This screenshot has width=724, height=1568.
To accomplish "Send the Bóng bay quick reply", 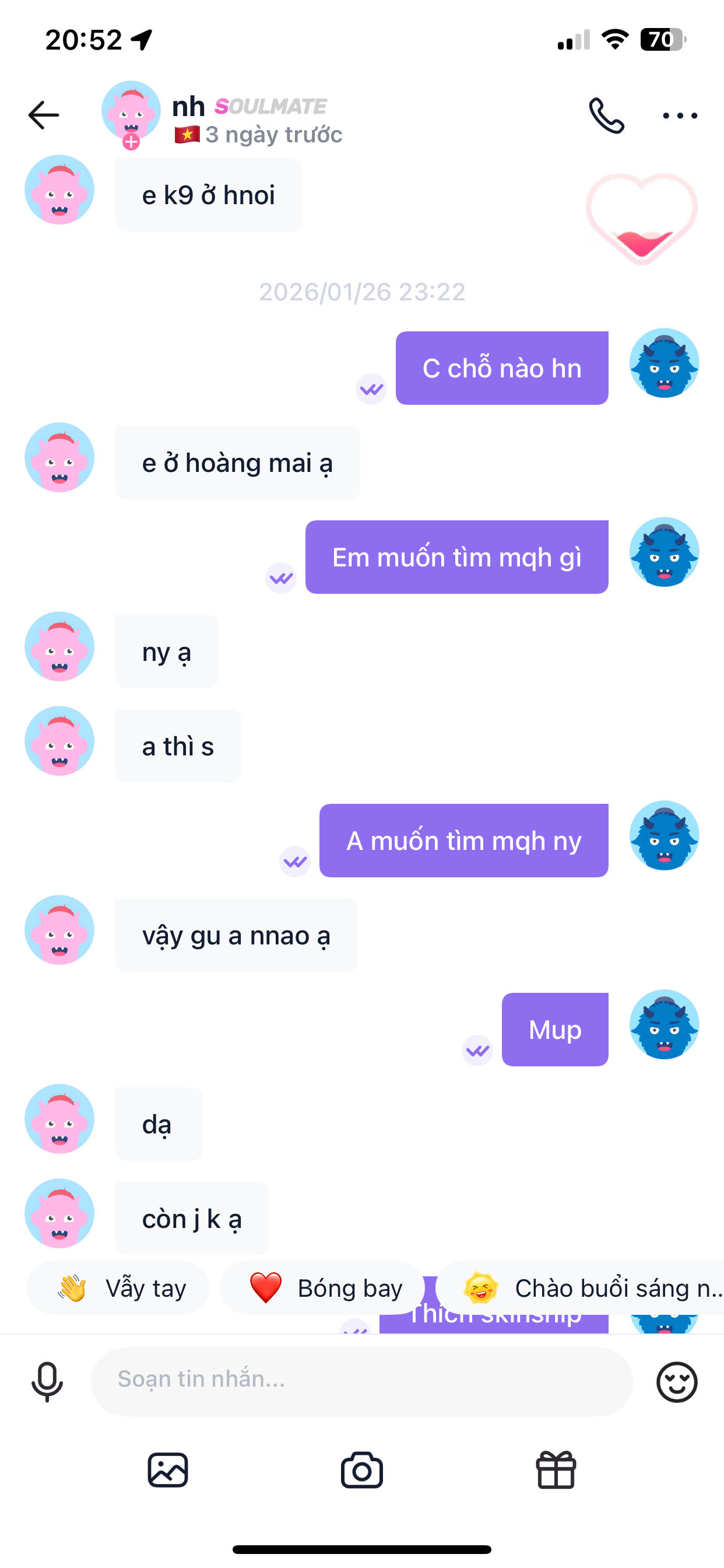I will [x=322, y=1288].
